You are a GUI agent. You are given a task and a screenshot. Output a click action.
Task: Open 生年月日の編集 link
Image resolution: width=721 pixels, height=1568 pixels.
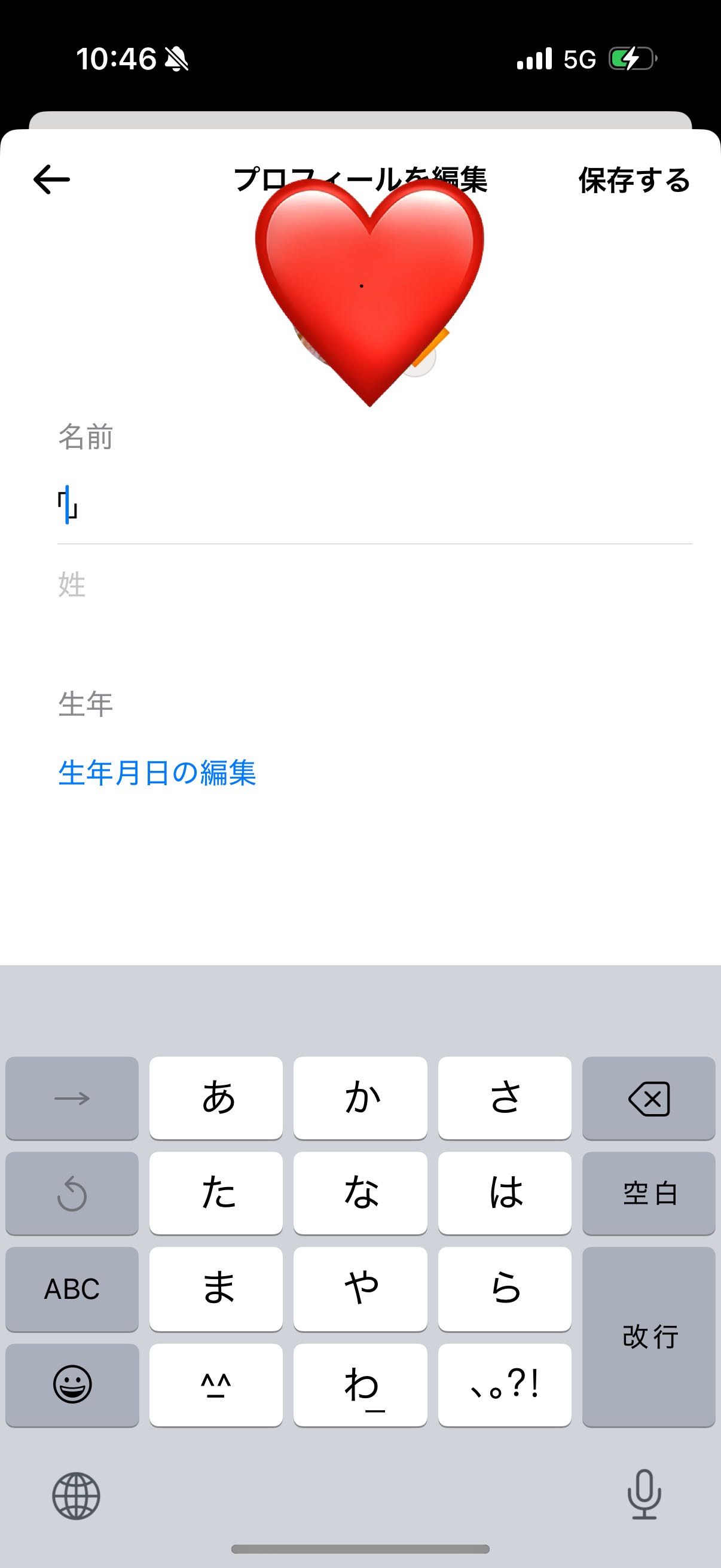pyautogui.click(x=157, y=773)
